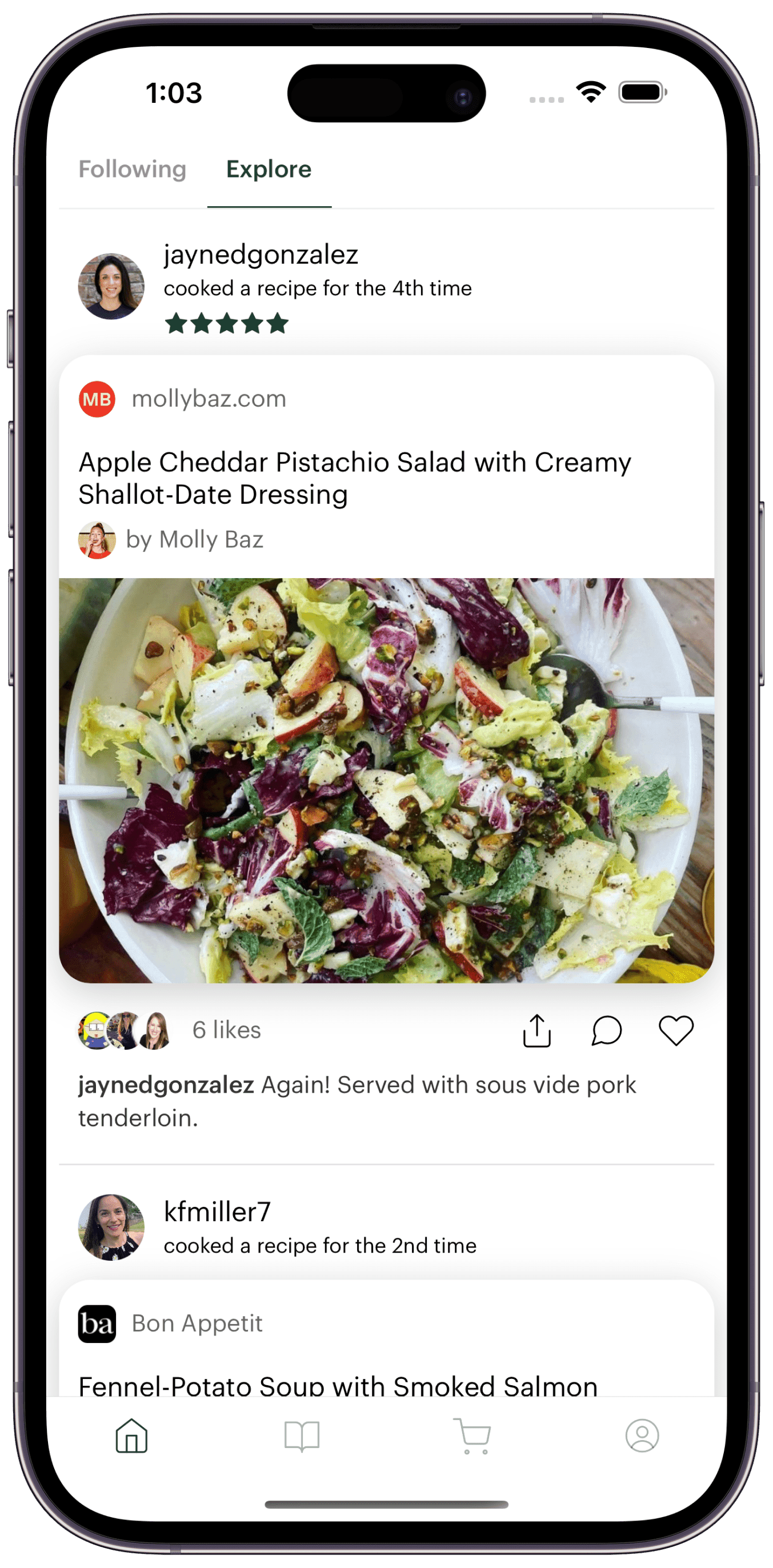Tap '6 likes' to see who liked
773x1568 pixels.
(x=226, y=1030)
